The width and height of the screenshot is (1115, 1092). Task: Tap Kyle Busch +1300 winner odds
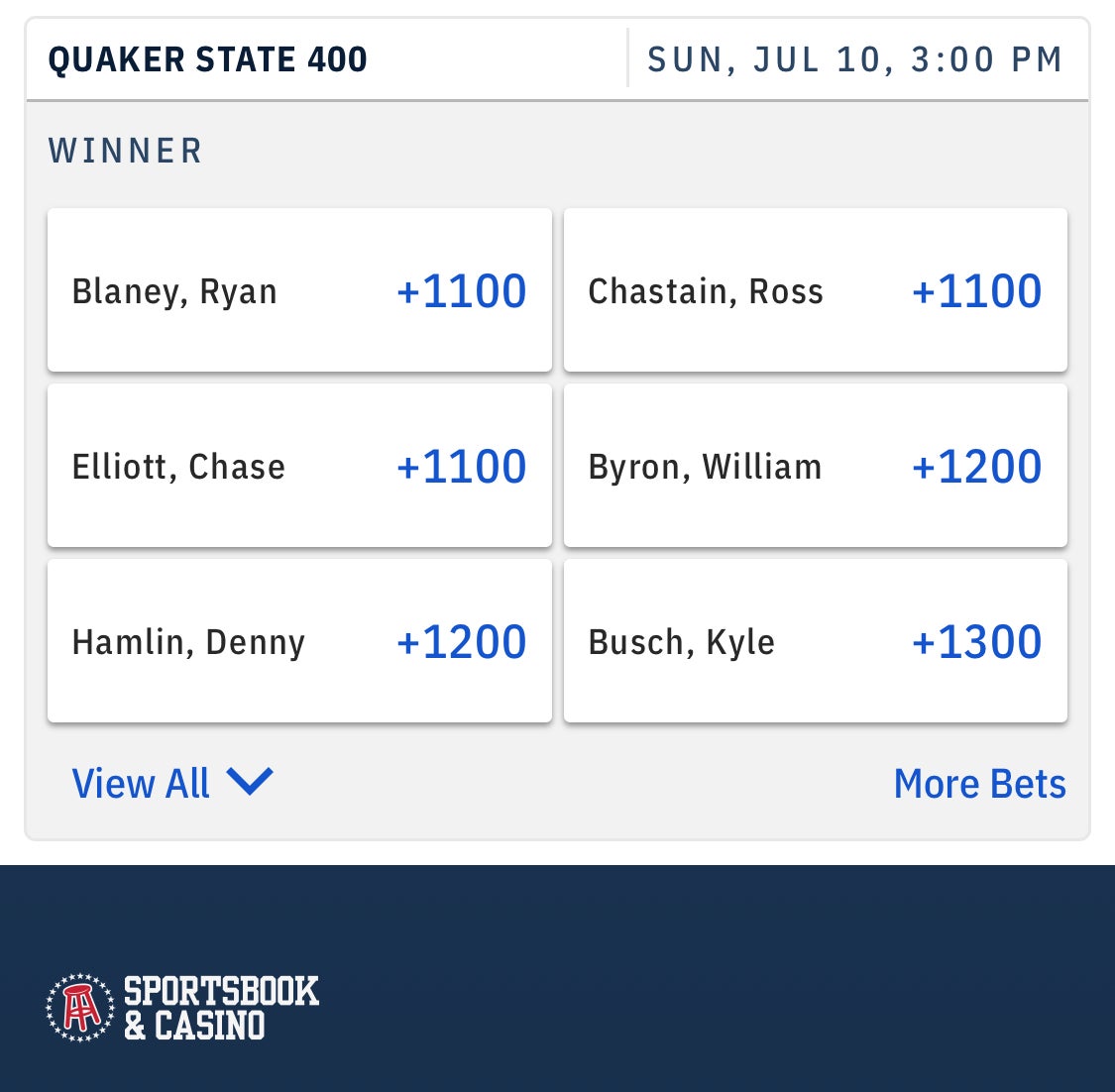(x=815, y=641)
